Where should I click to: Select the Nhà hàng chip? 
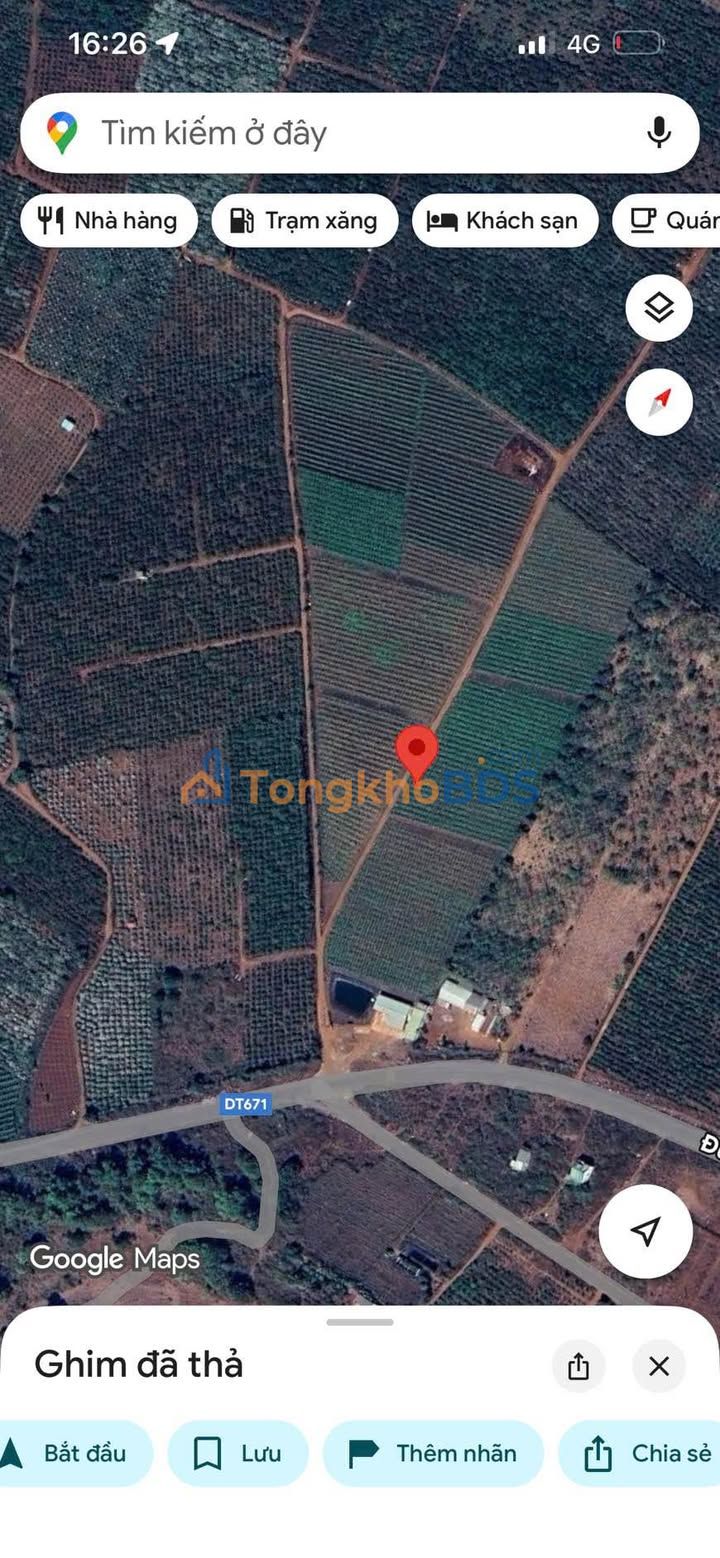tap(108, 221)
